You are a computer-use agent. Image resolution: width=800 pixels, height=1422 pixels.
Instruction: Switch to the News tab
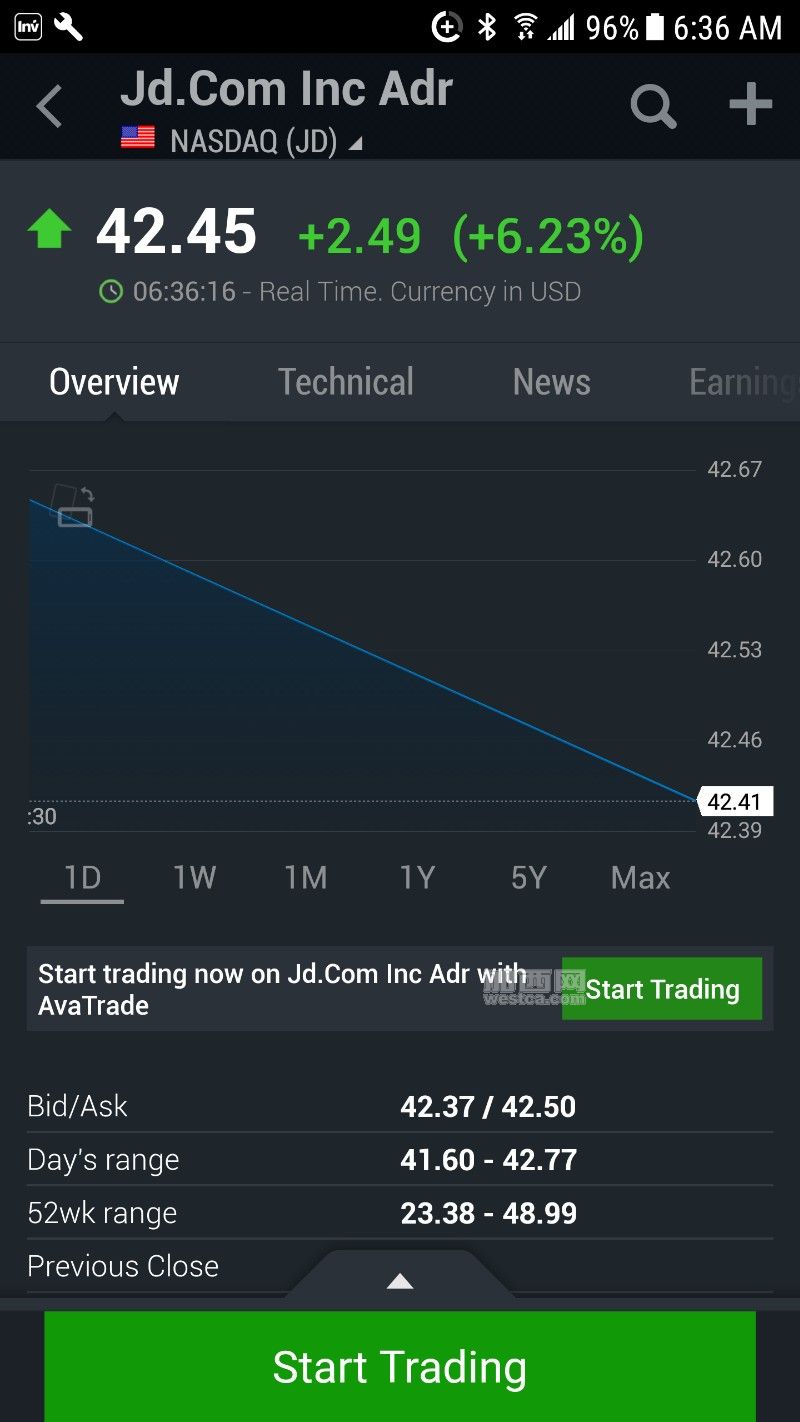(x=551, y=382)
